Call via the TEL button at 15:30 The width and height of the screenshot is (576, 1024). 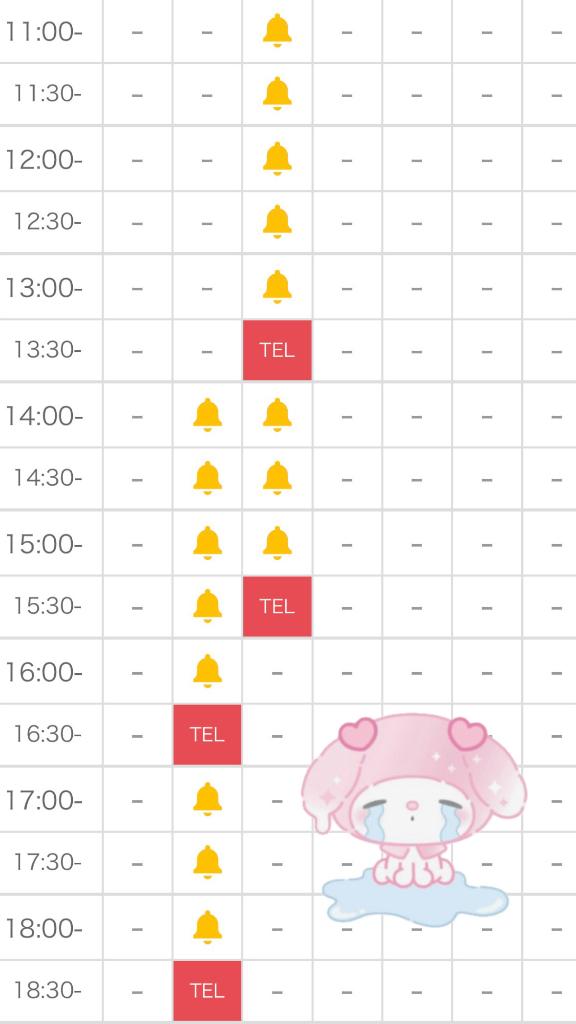pos(277,606)
